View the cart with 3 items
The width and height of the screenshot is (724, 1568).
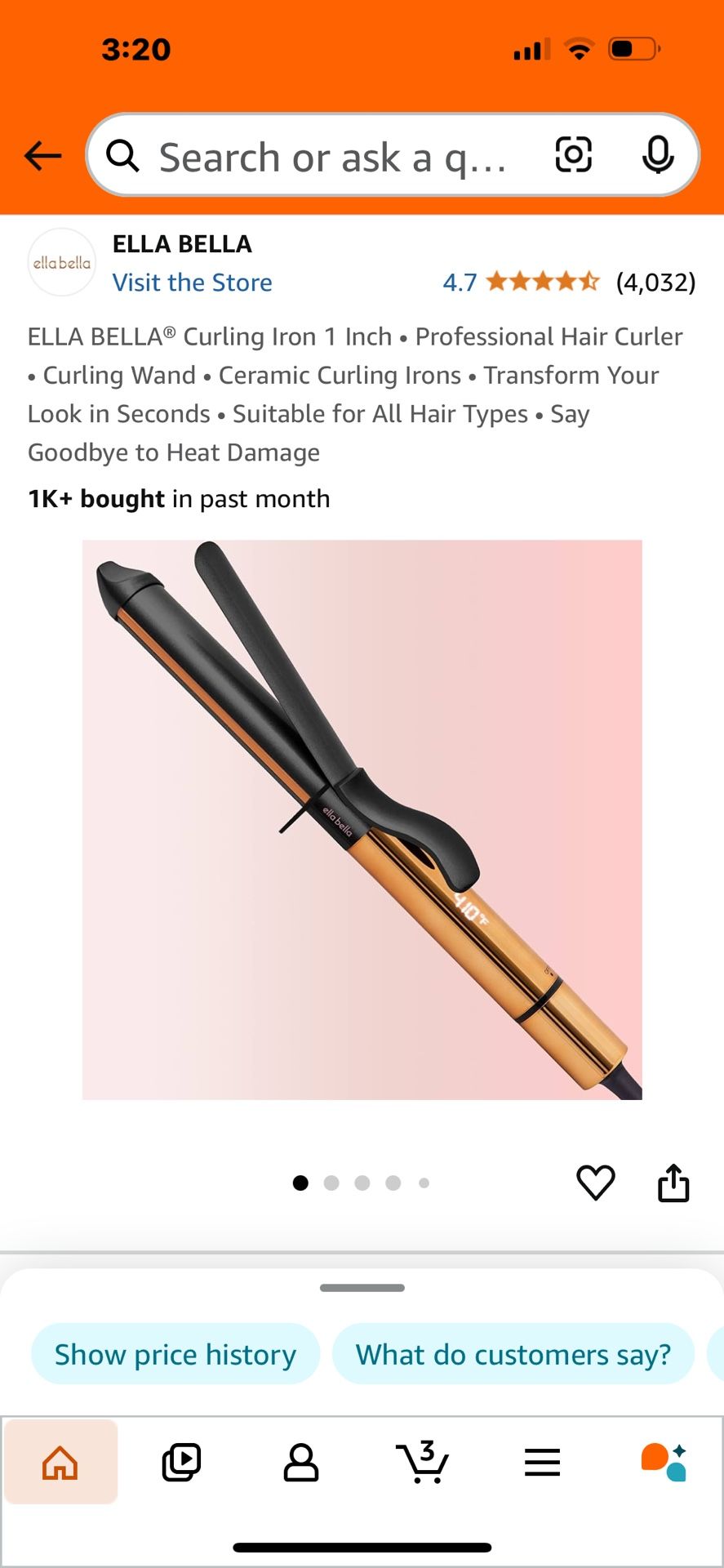422,1462
